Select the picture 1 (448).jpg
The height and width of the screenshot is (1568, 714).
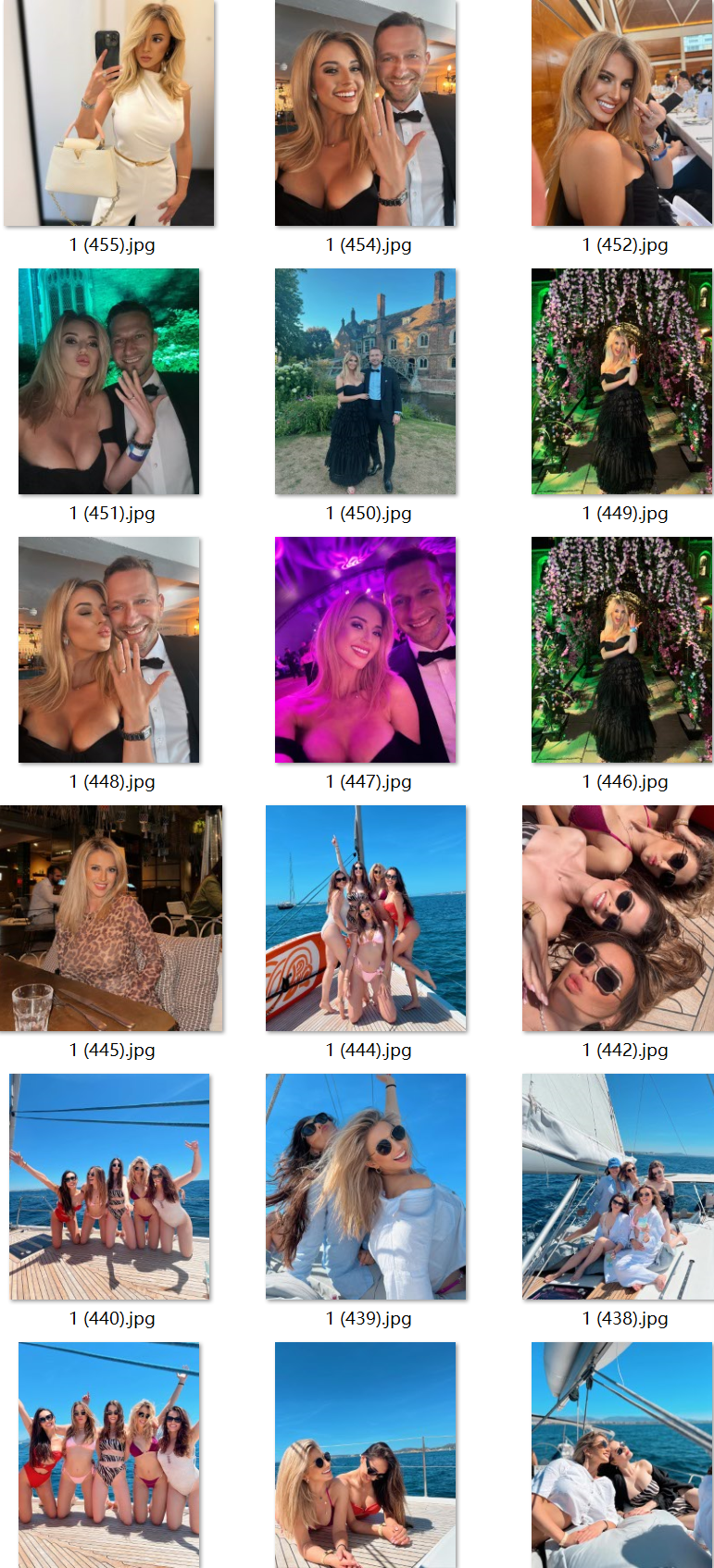click(109, 650)
